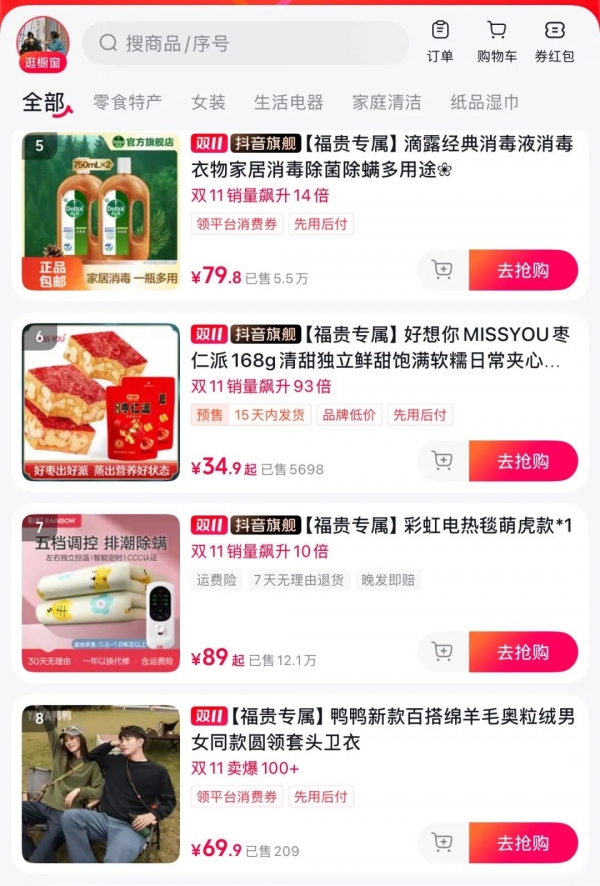Screen dimensions: 600x886
Task: Add 鸭鸭卫衣 to cart
Action: (x=442, y=843)
